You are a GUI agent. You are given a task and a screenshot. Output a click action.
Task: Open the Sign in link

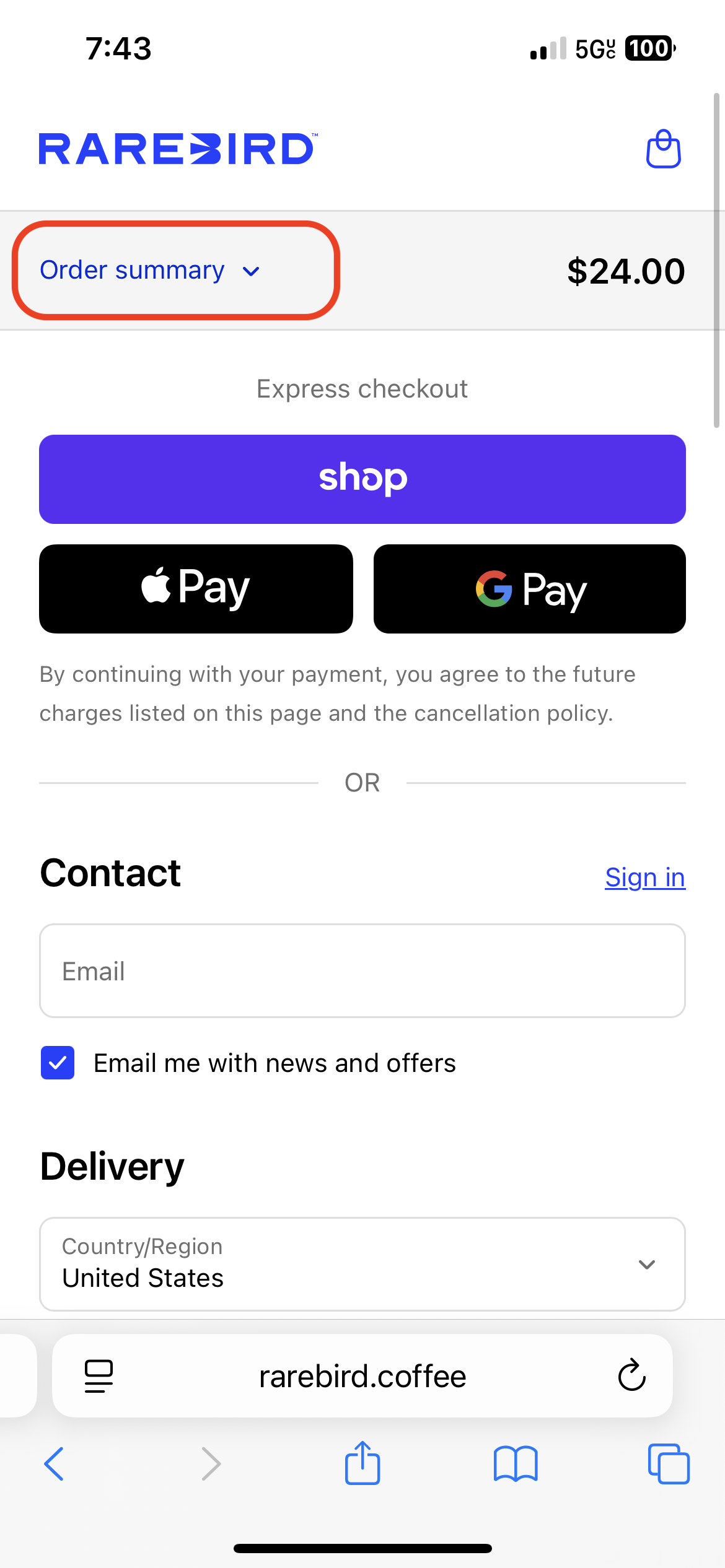[x=644, y=877]
